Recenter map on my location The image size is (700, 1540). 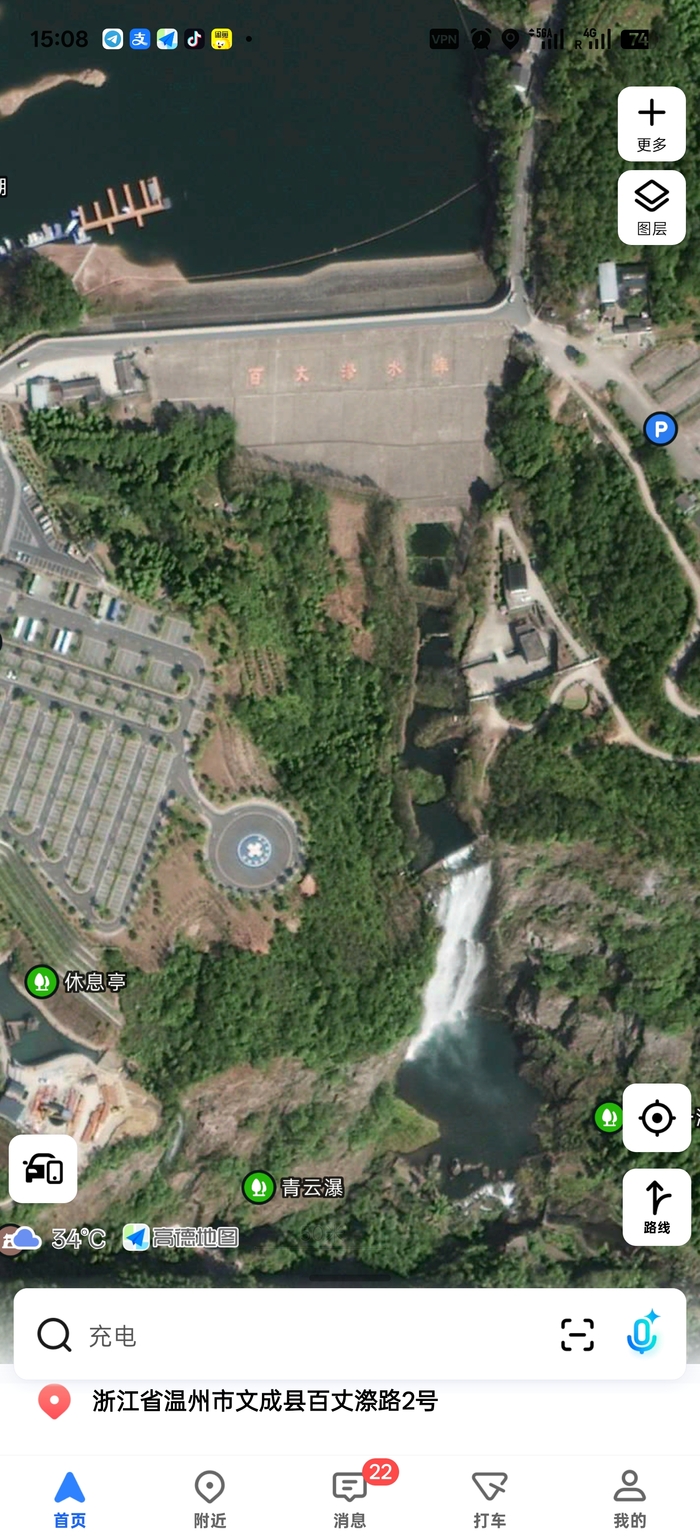pyautogui.click(x=656, y=1118)
